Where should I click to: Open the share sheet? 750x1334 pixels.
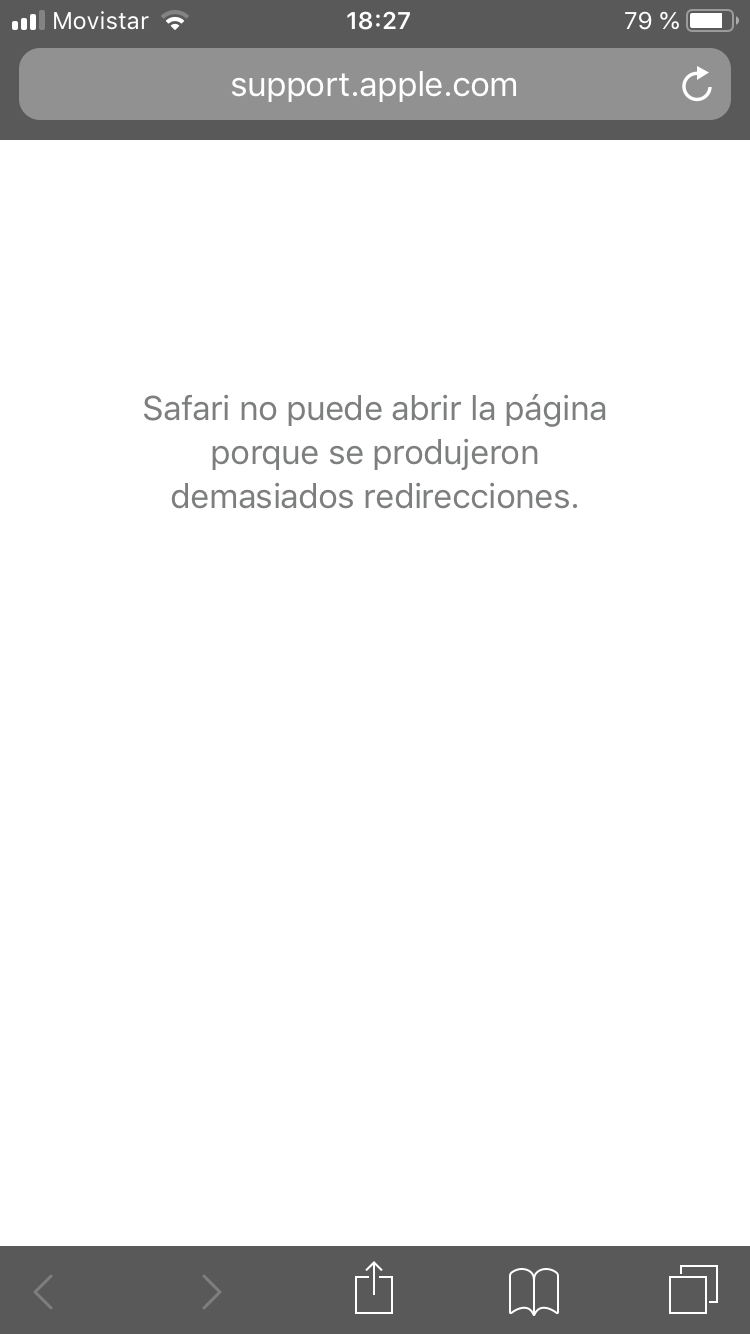[x=374, y=1289]
